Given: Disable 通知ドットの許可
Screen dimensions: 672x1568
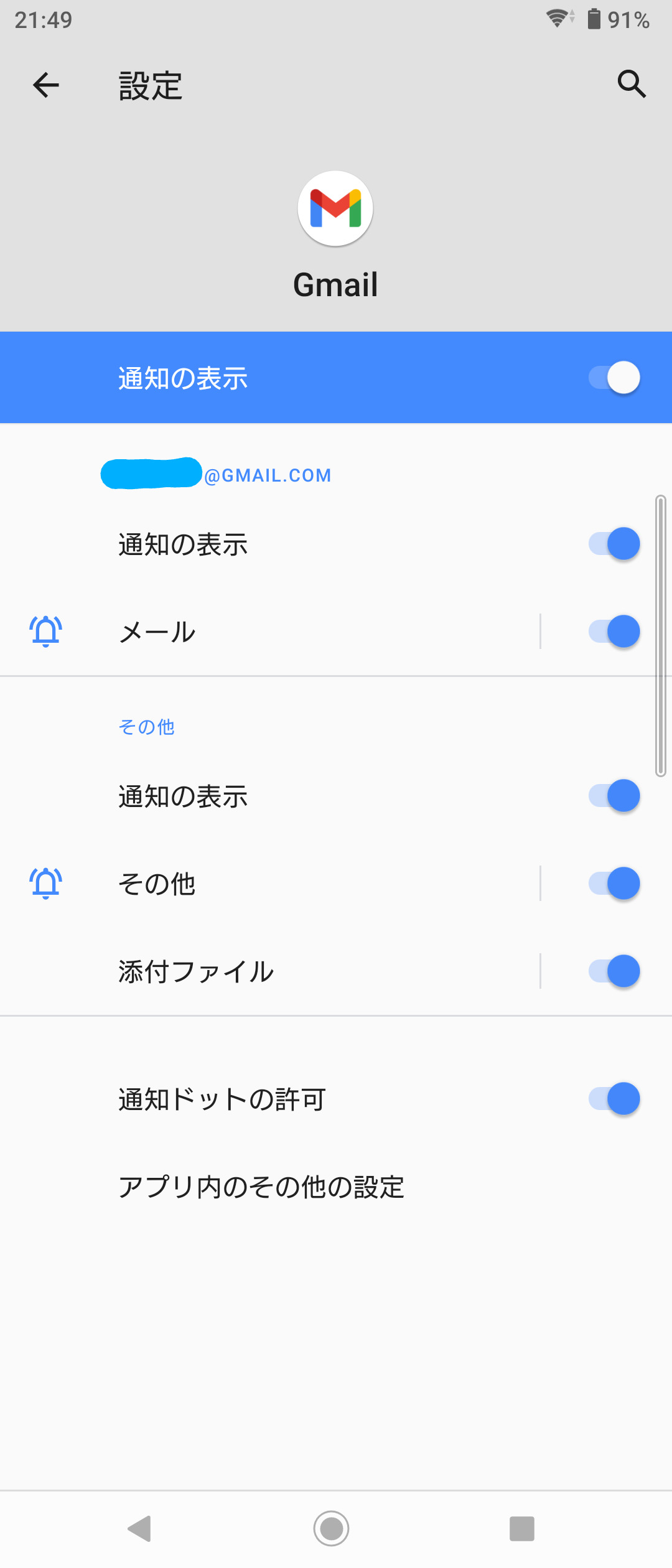Looking at the screenshot, I should click(x=614, y=1099).
